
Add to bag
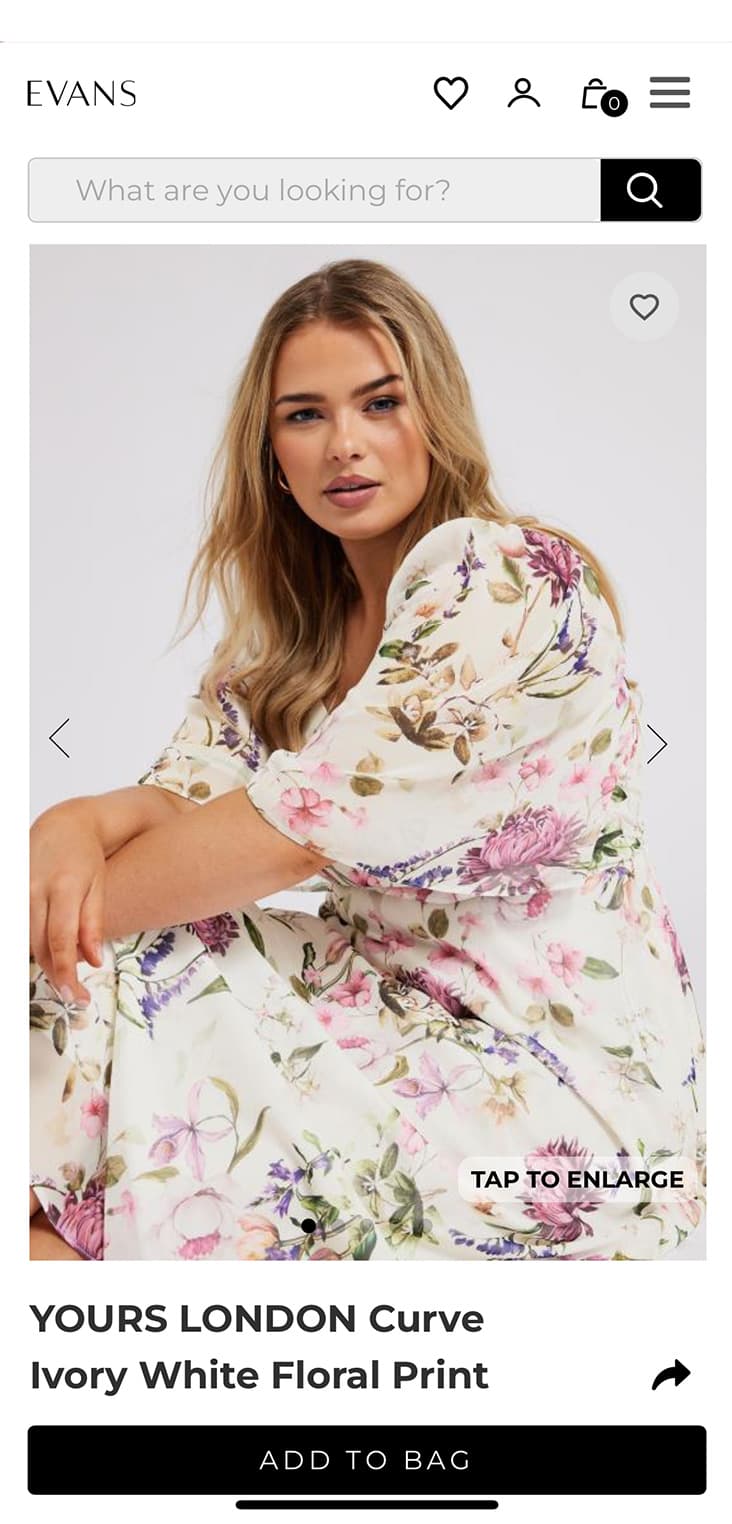(366, 1460)
